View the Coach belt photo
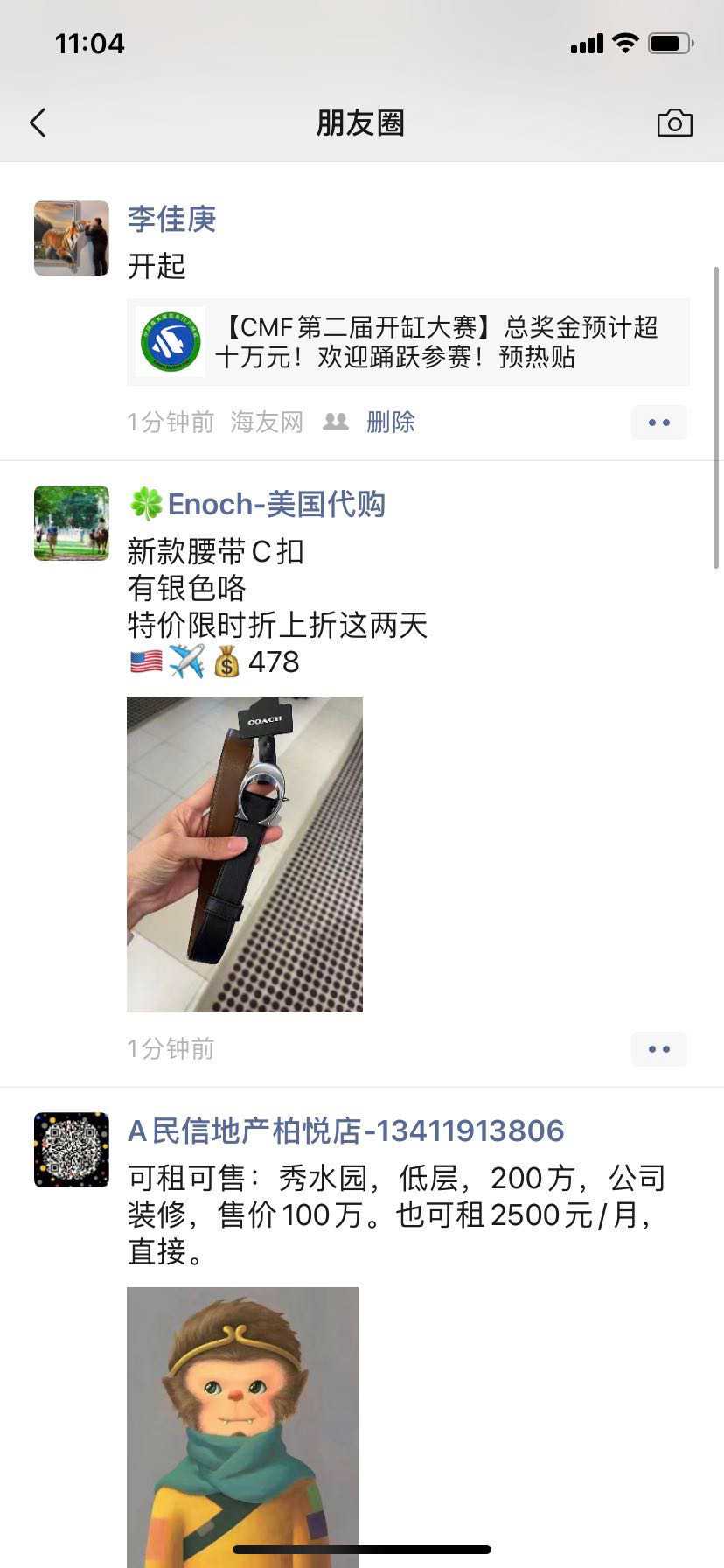This screenshot has width=724, height=1568. pyautogui.click(x=245, y=854)
